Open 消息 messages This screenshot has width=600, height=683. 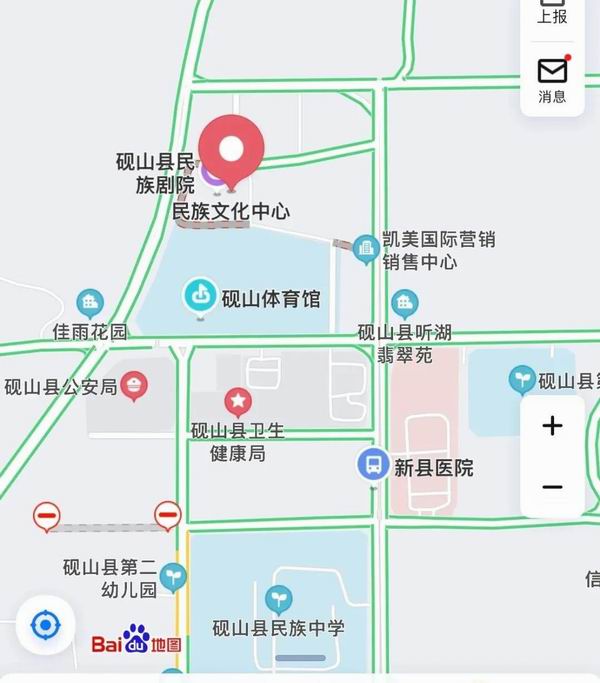[552, 80]
